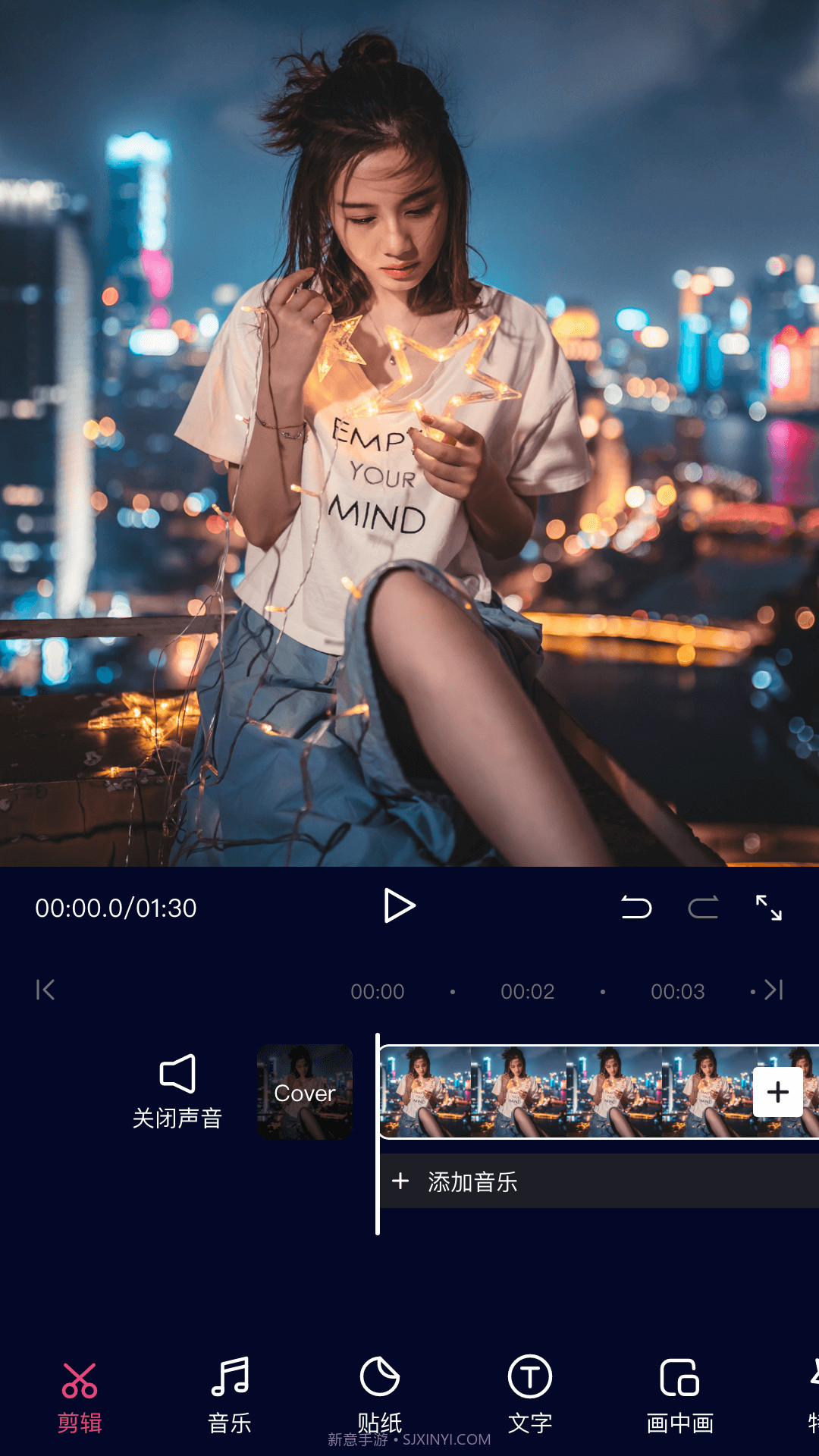The width and height of the screenshot is (819, 1456).
Task: Tap the plus button to append a clip
Action: [x=779, y=1092]
